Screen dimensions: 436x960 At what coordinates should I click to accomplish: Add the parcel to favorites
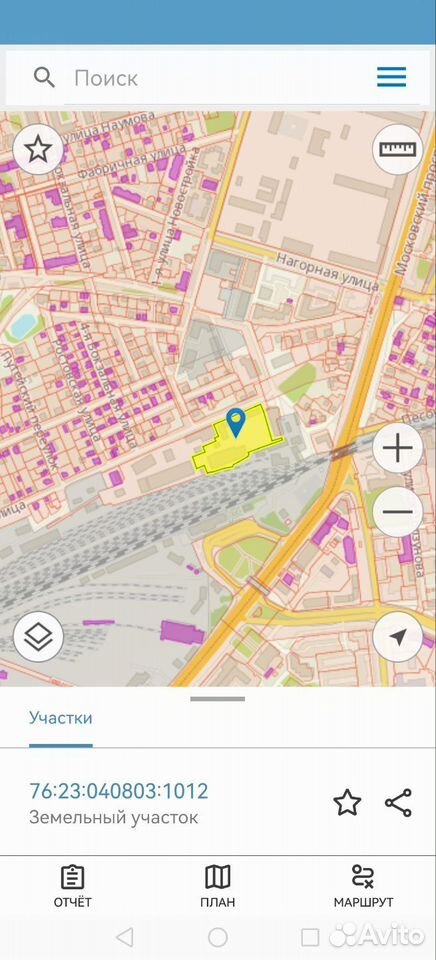click(x=347, y=803)
